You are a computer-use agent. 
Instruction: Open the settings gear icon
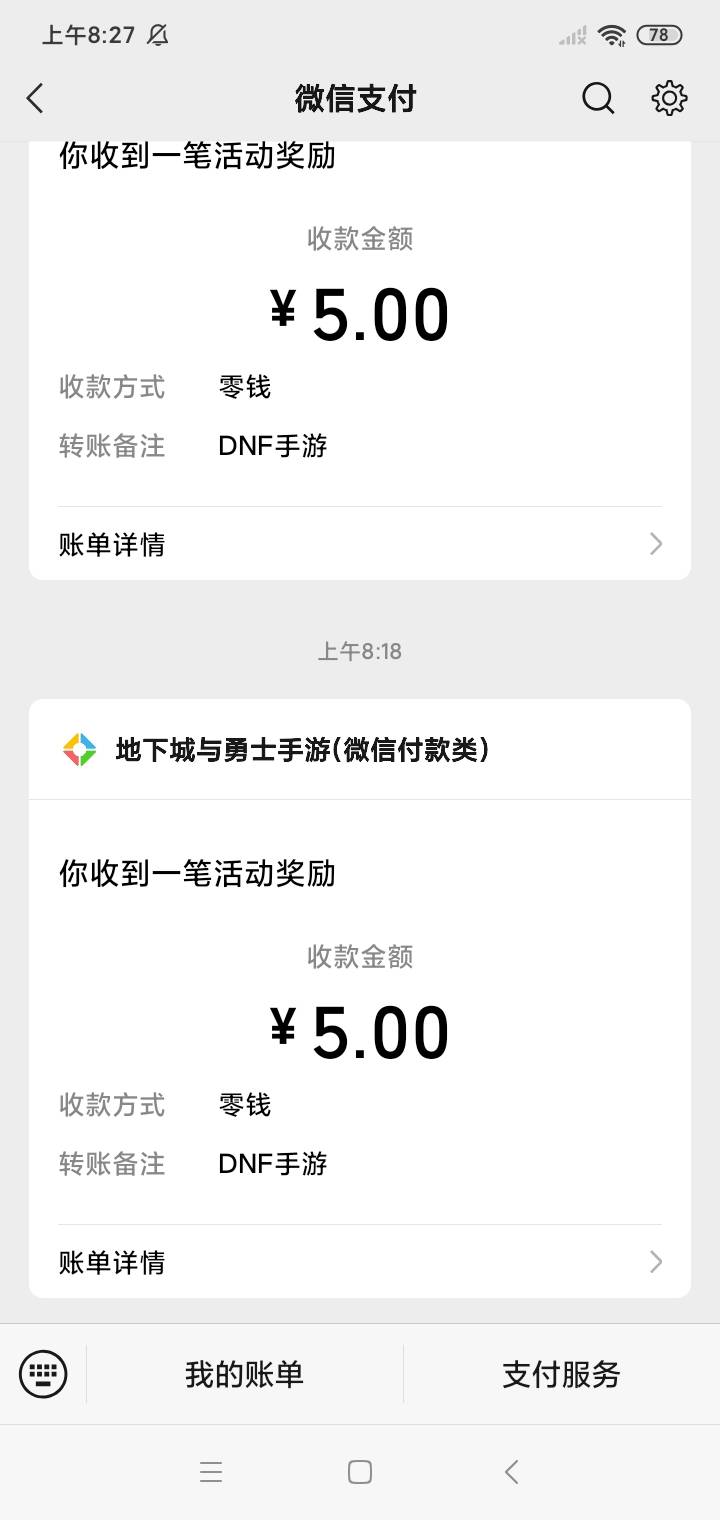click(669, 98)
